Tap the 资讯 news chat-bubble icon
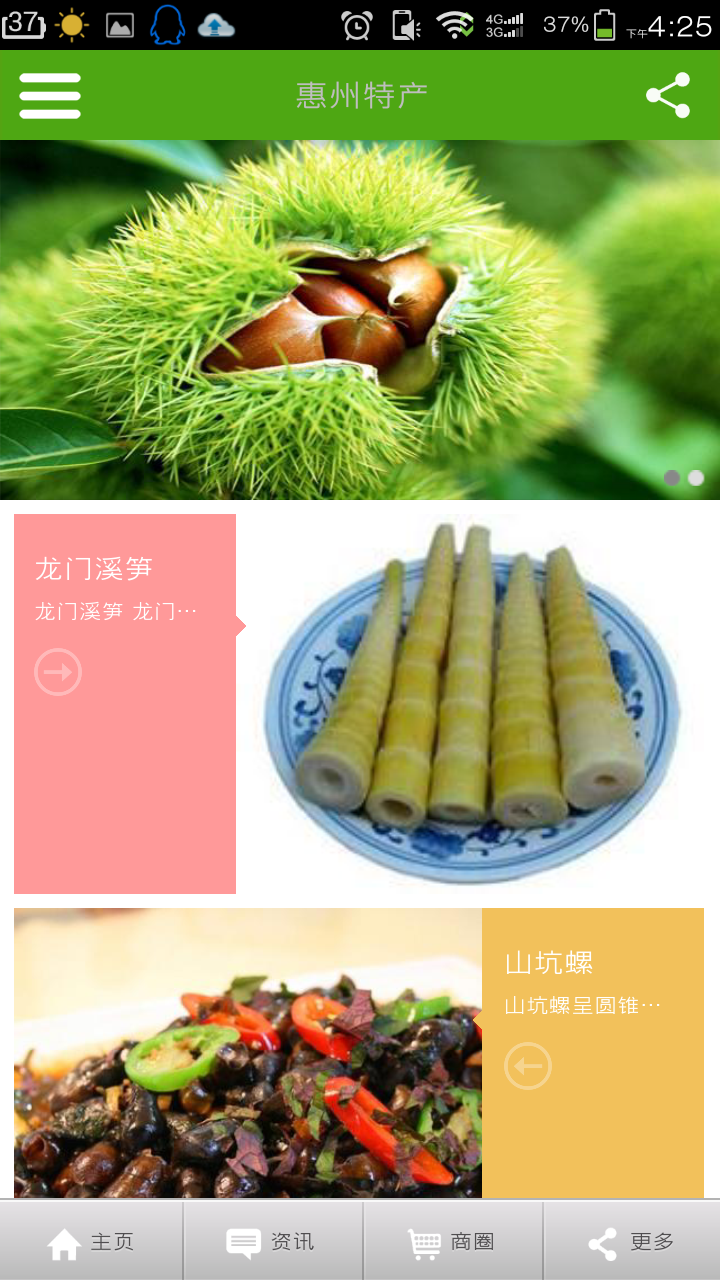The image size is (720, 1280). pos(245,1240)
